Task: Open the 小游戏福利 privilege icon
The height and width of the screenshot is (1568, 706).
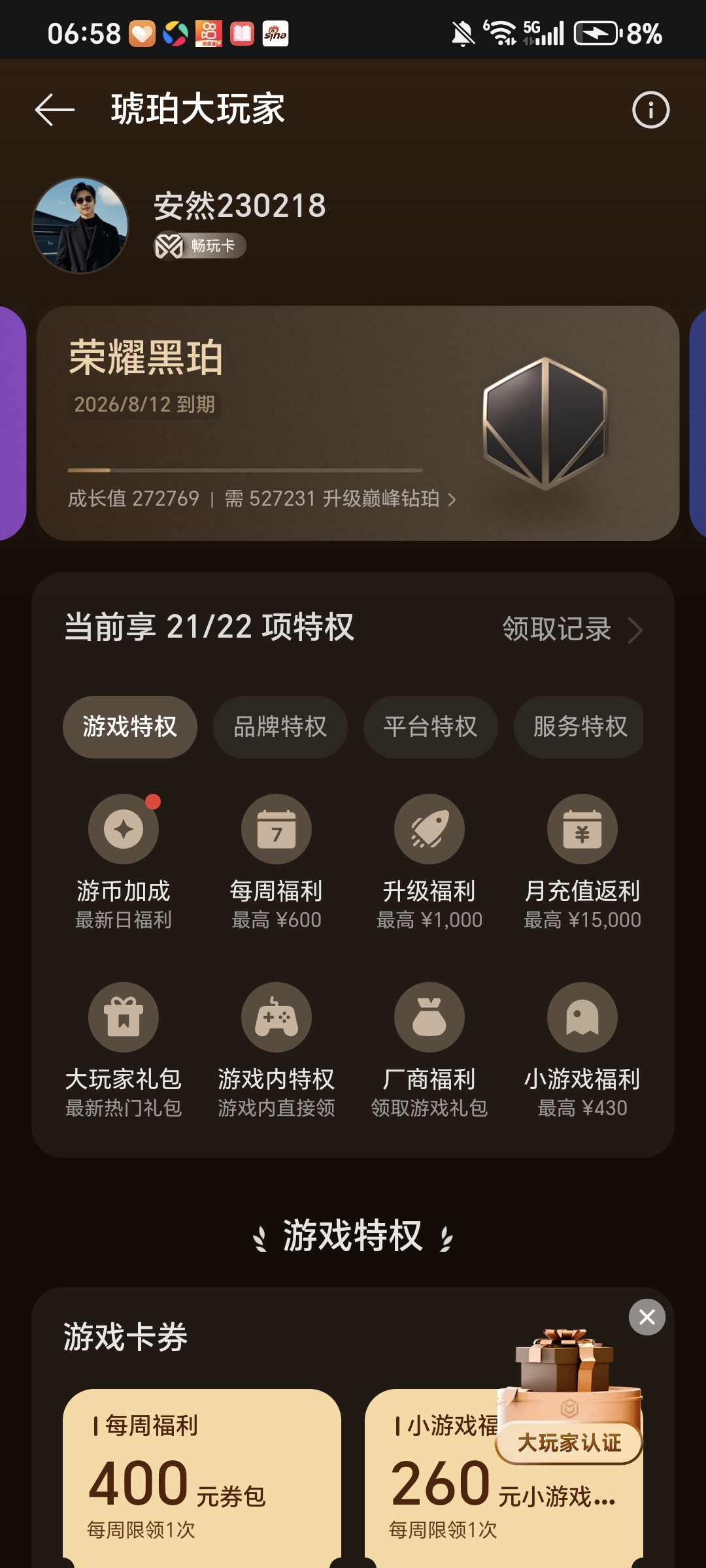Action: [582, 1018]
